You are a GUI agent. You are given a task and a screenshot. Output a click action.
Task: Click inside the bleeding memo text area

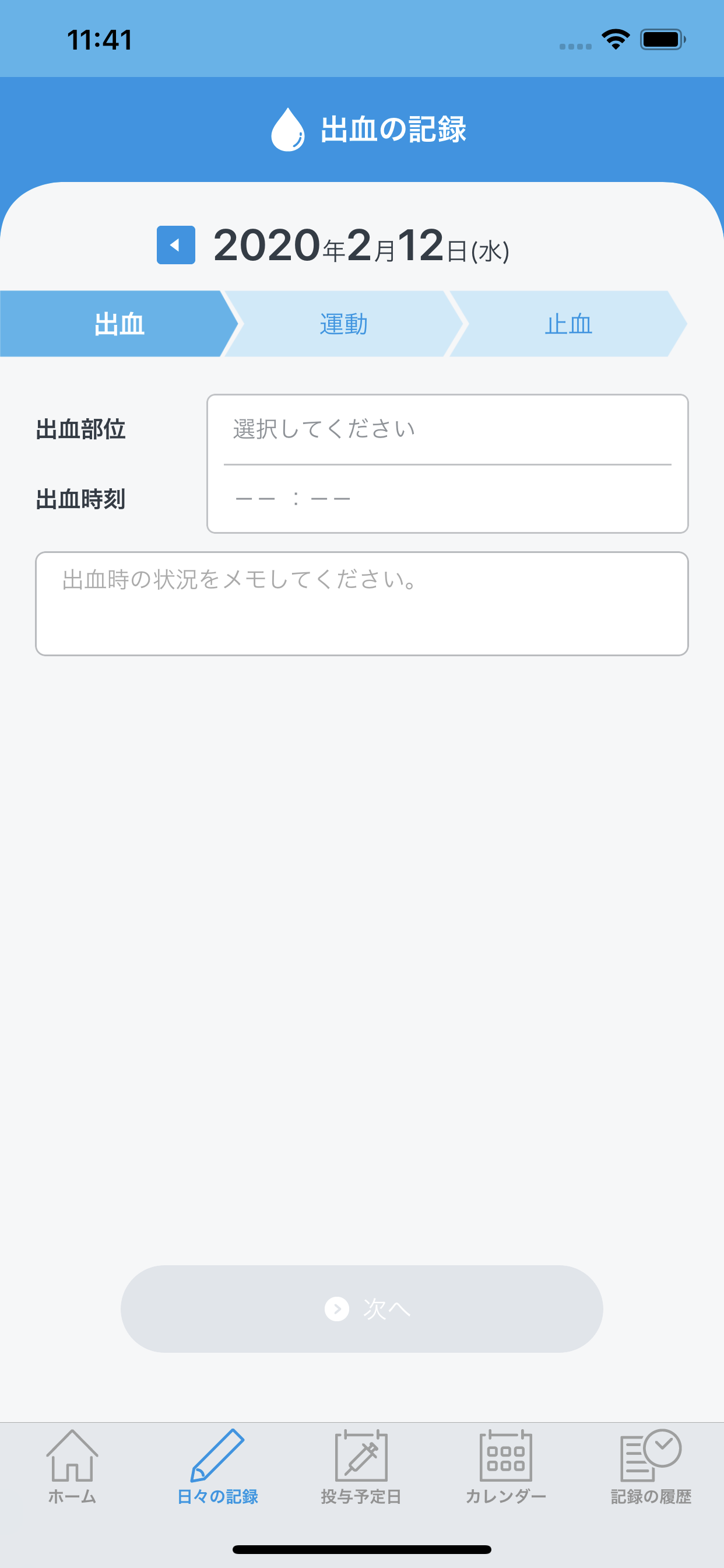click(362, 603)
